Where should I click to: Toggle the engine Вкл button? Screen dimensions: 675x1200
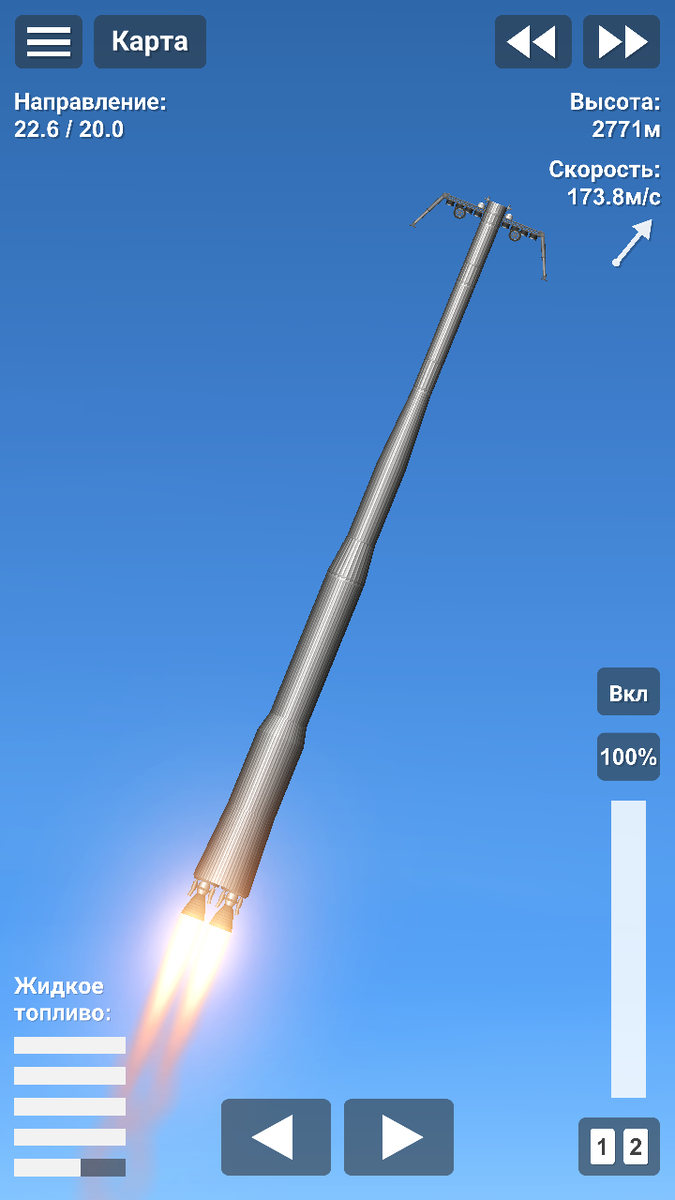628,692
